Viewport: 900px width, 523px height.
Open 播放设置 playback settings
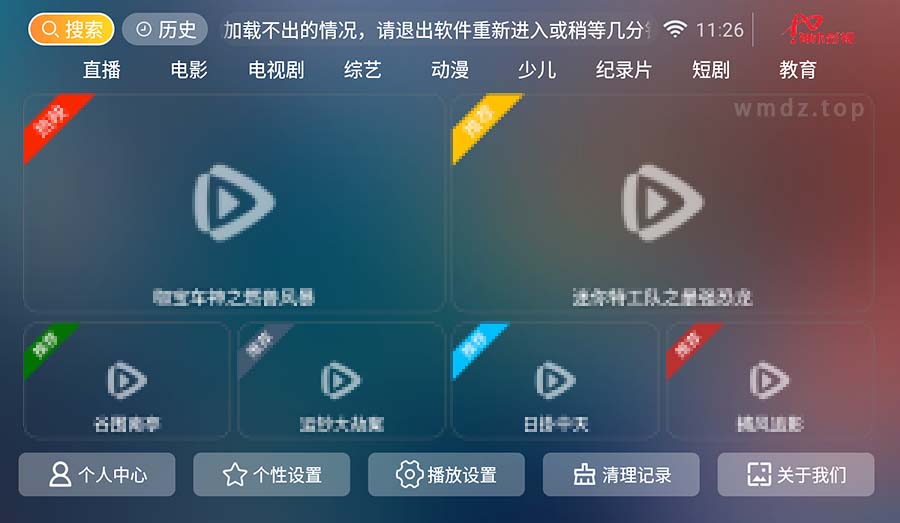point(446,475)
